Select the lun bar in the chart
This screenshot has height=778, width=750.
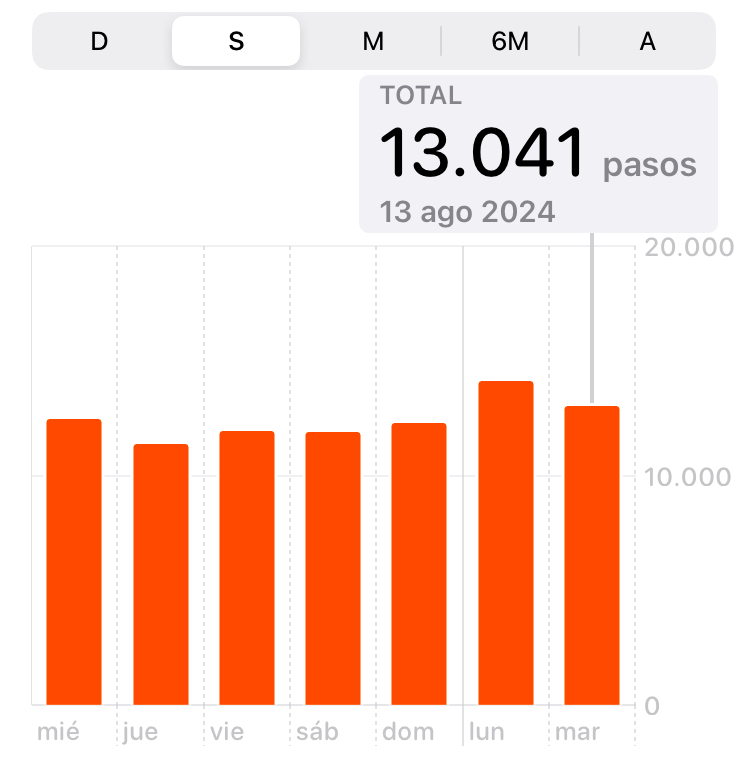(x=506, y=543)
